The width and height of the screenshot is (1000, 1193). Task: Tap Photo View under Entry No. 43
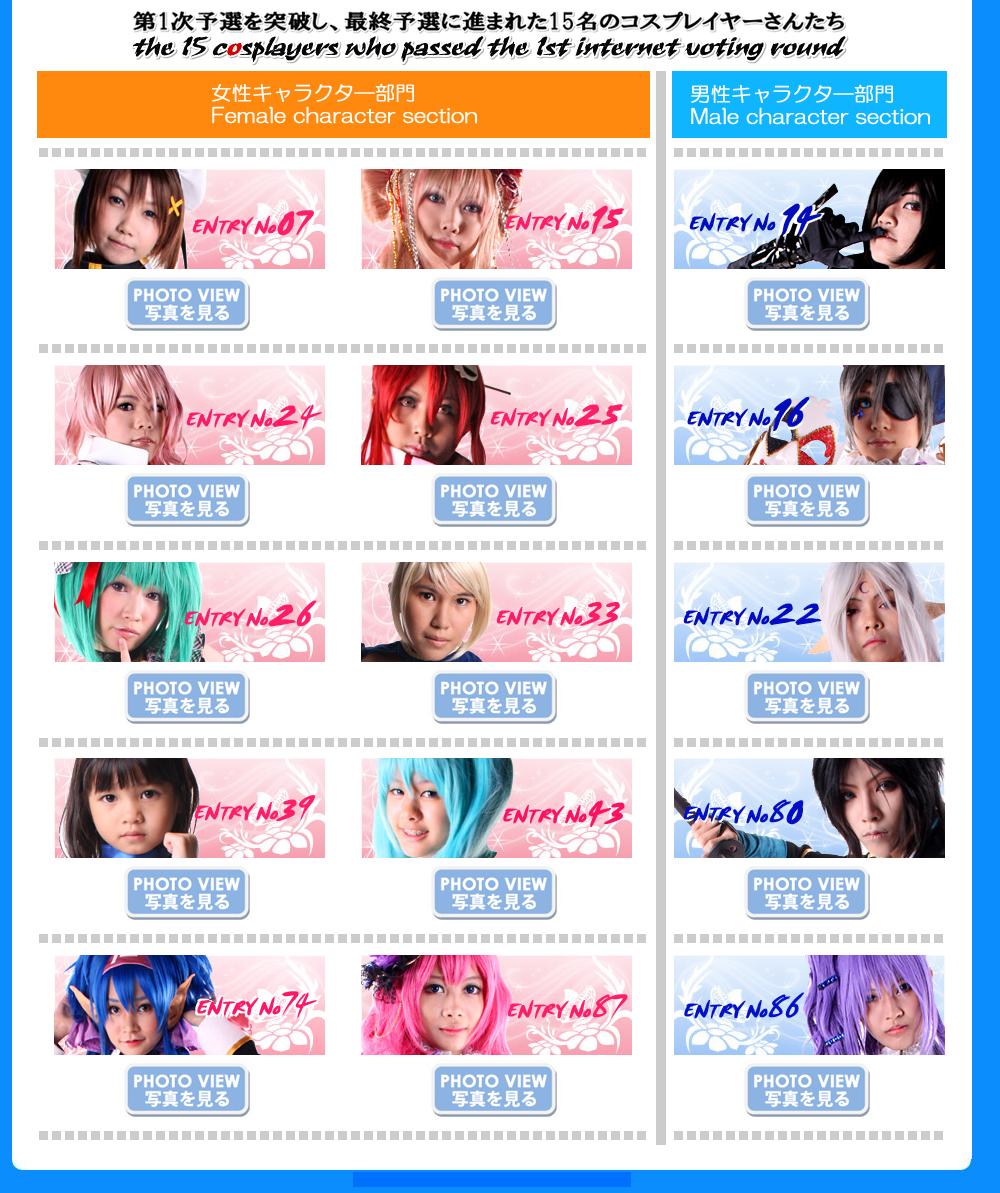coord(494,894)
